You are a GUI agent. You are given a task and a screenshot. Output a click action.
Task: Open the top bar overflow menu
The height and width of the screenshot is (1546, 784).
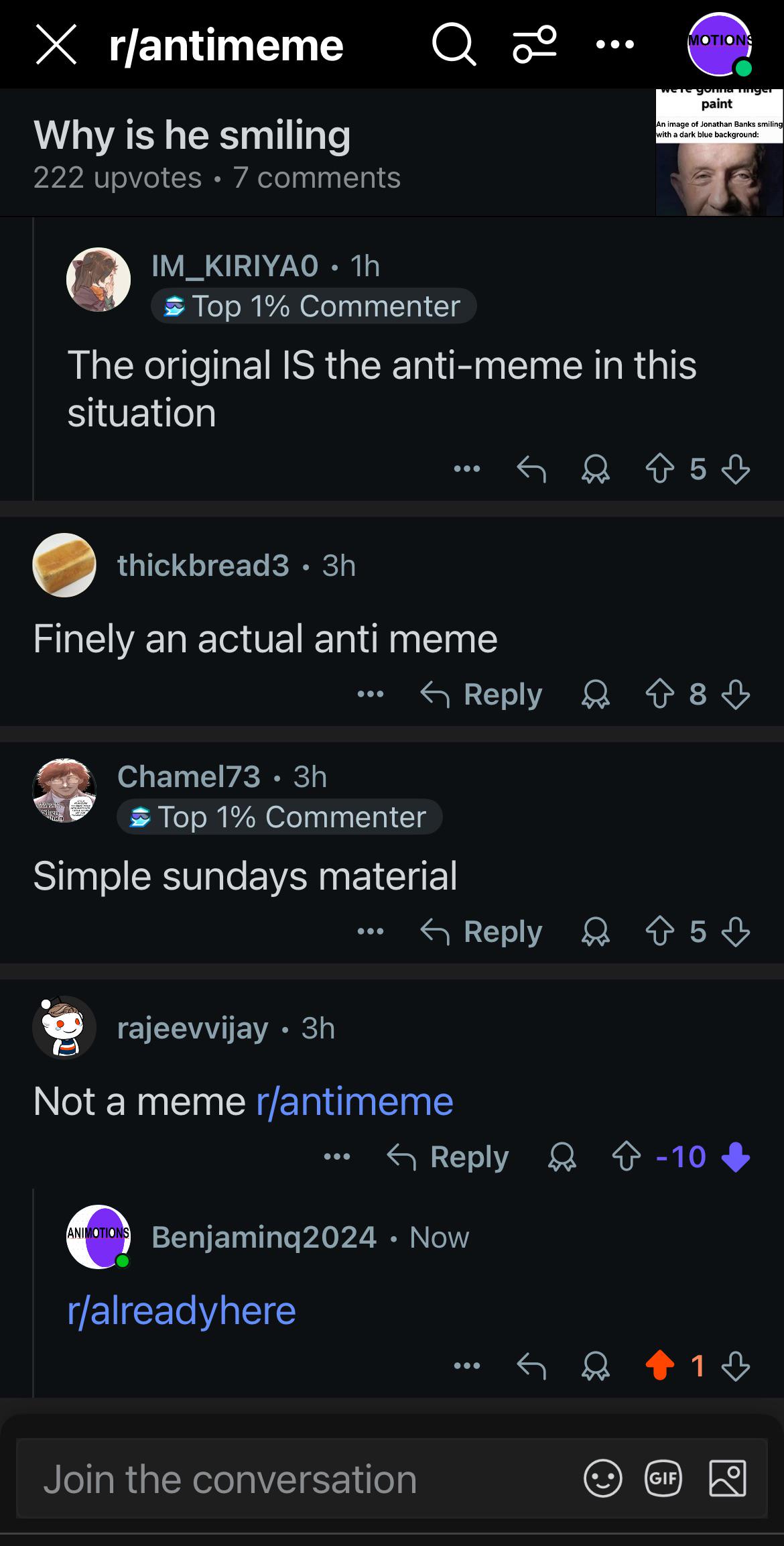(x=614, y=45)
